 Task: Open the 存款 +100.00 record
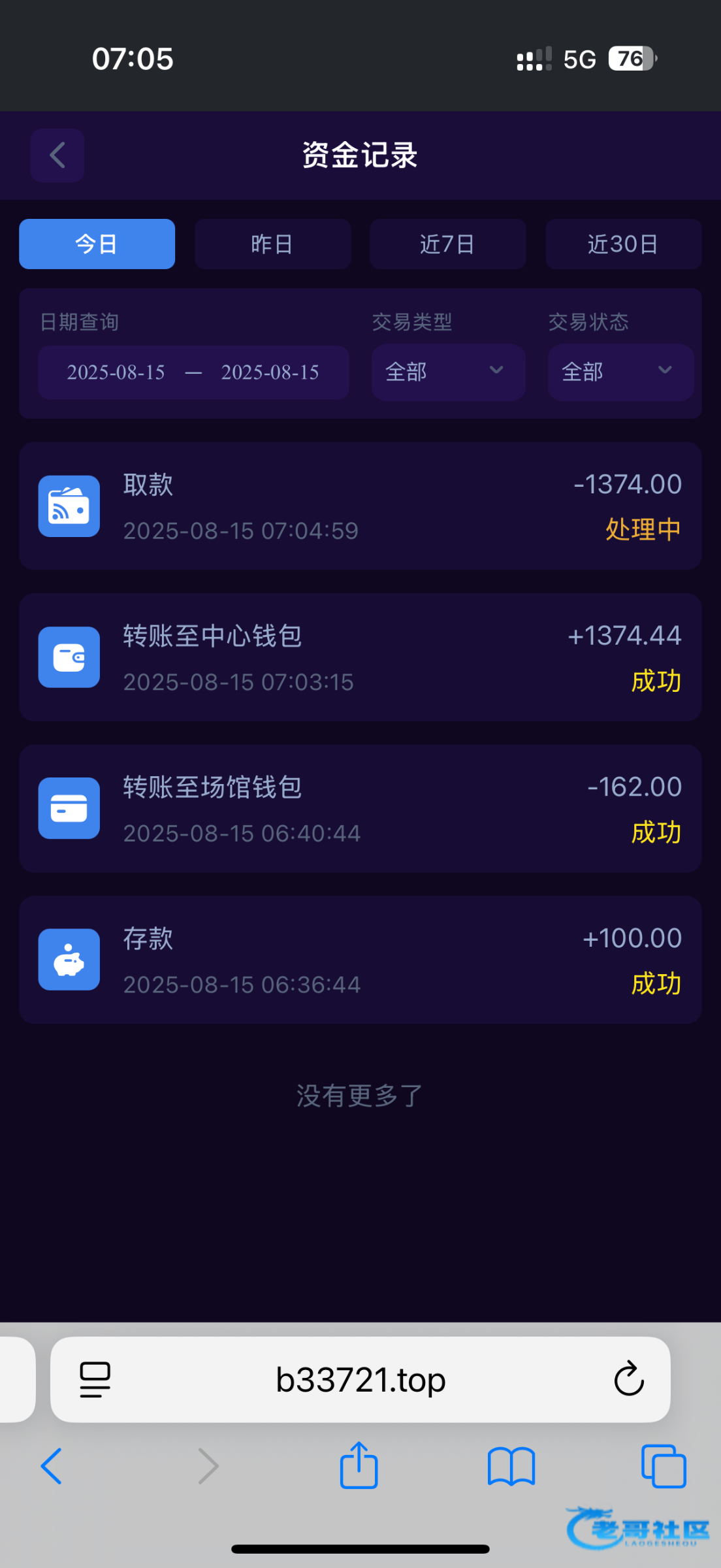(360, 960)
